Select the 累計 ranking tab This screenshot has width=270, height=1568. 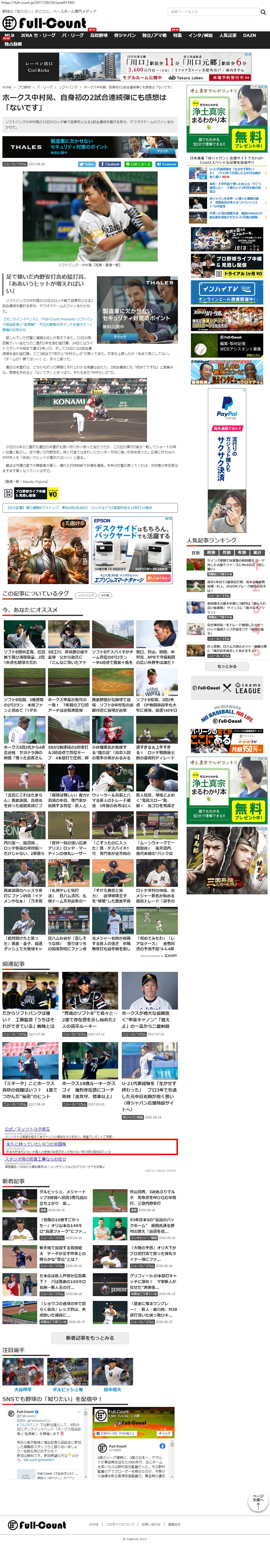(x=257, y=553)
